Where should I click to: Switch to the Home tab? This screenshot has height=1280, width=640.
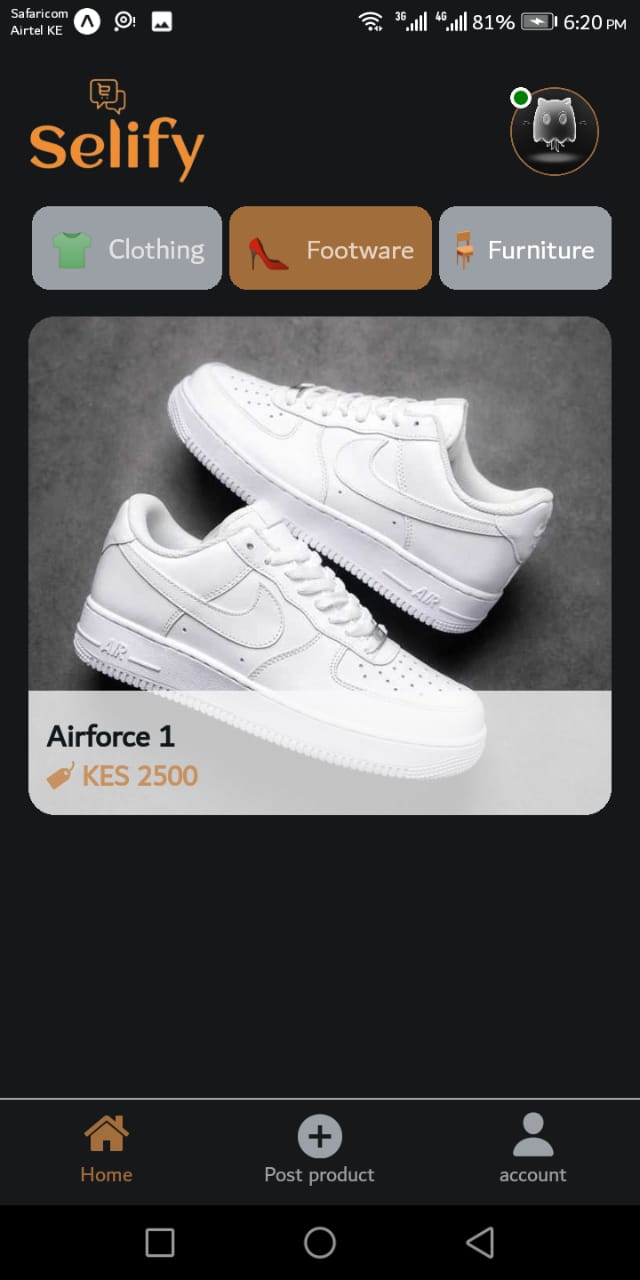106,1150
